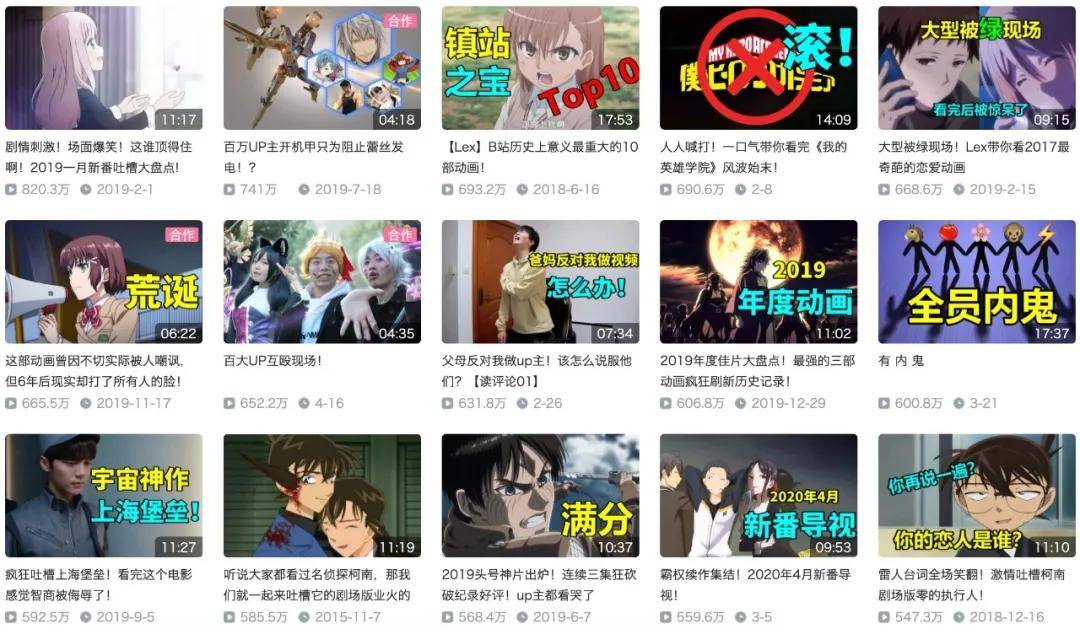Open B站历史上意义最重大的10部动画 video
Screen dimensions: 1080x629
point(540,68)
